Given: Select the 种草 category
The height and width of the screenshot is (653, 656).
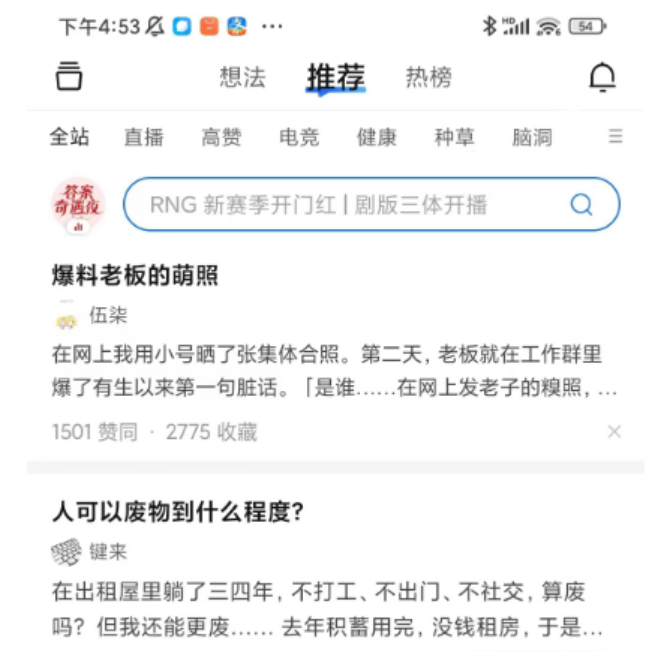Looking at the screenshot, I should (x=454, y=137).
